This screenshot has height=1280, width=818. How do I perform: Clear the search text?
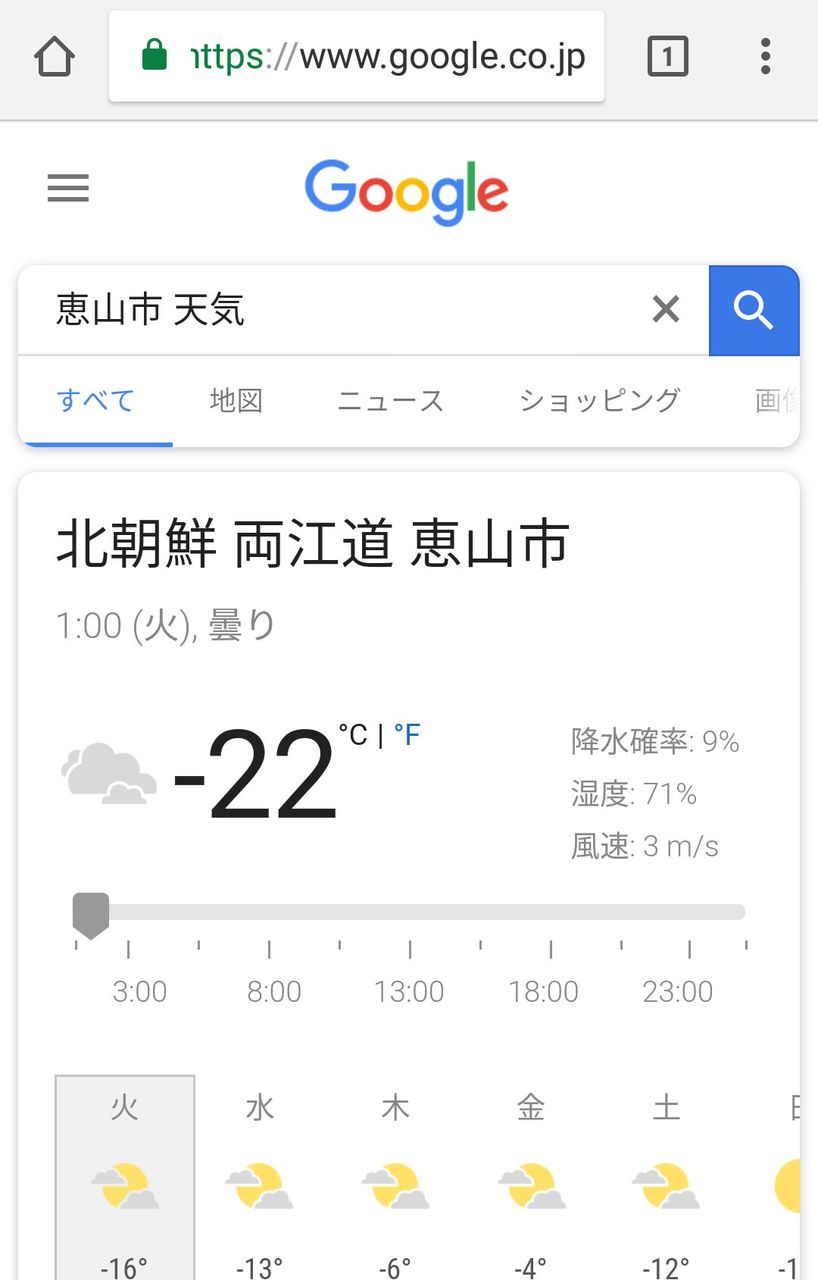click(666, 310)
